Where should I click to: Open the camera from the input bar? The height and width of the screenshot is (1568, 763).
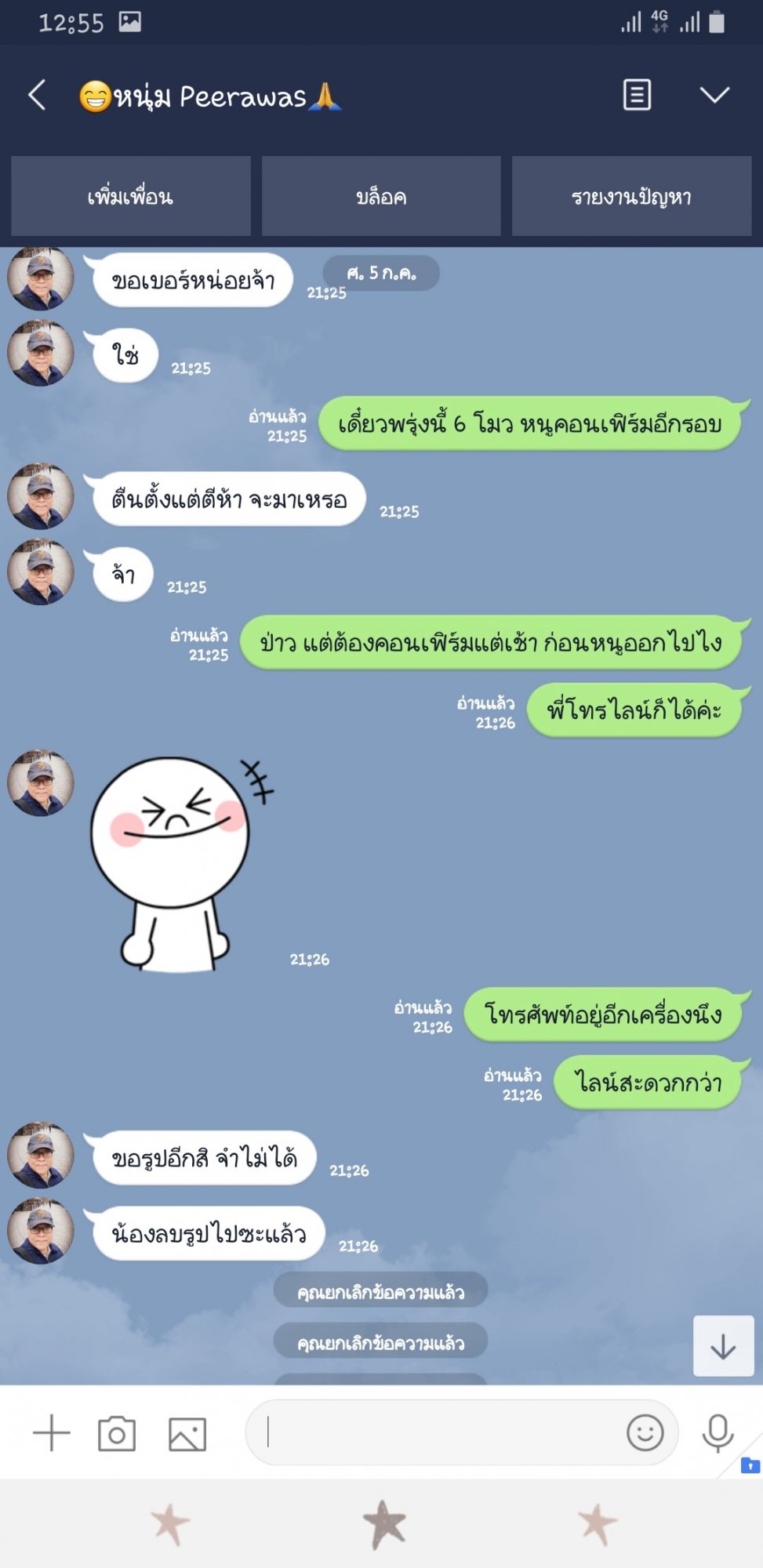pyautogui.click(x=117, y=1433)
